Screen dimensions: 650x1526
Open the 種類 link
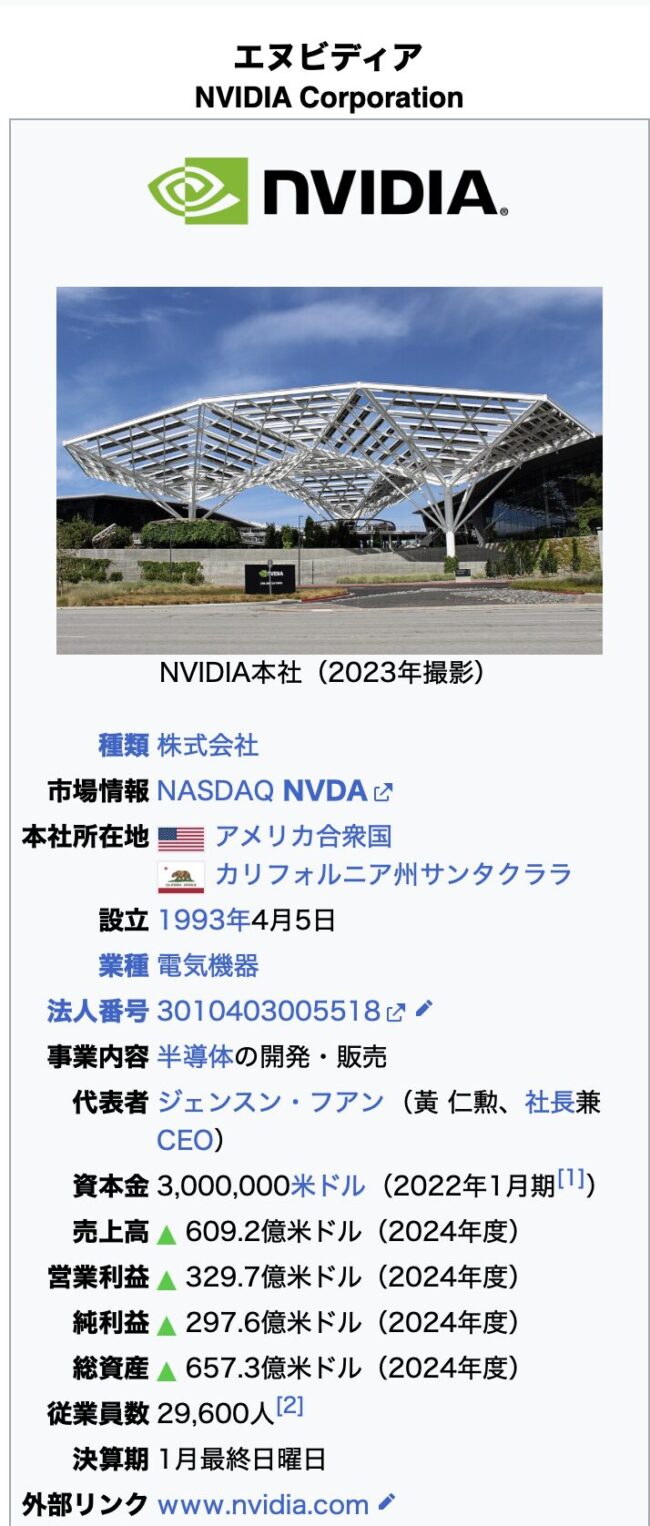click(x=123, y=745)
